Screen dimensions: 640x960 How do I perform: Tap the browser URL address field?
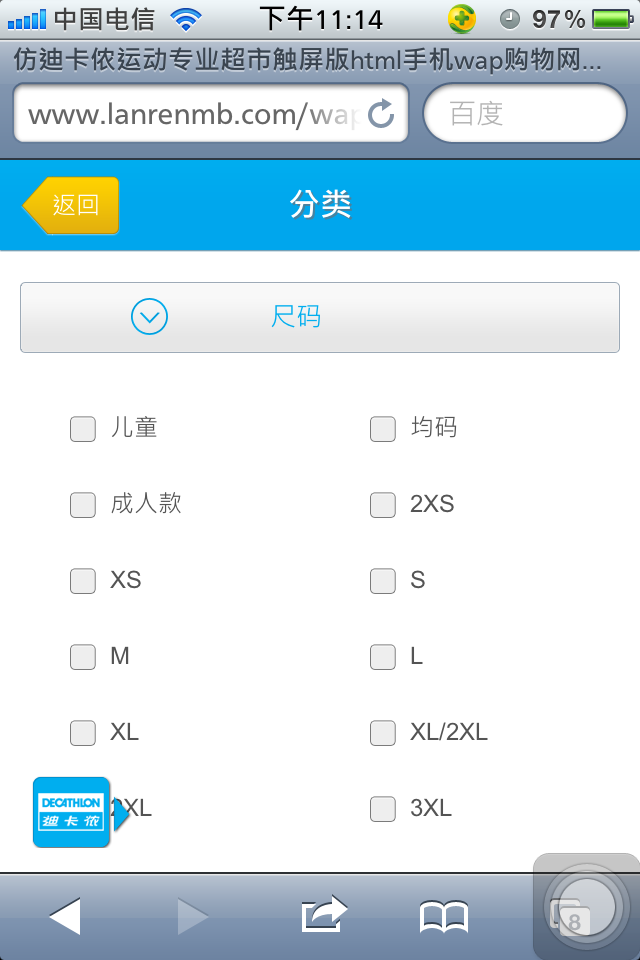tap(190, 114)
